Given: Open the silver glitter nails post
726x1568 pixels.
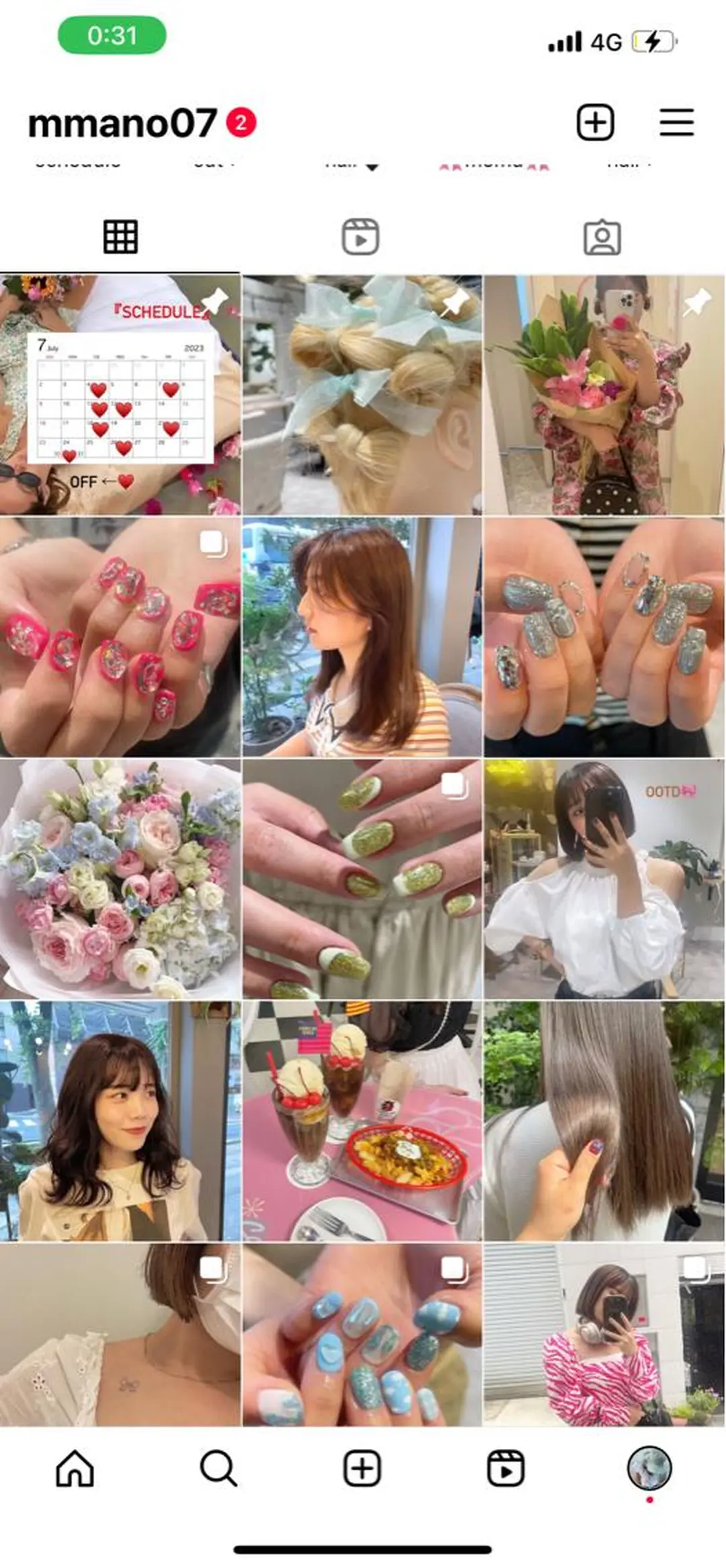Looking at the screenshot, I should 604,637.
